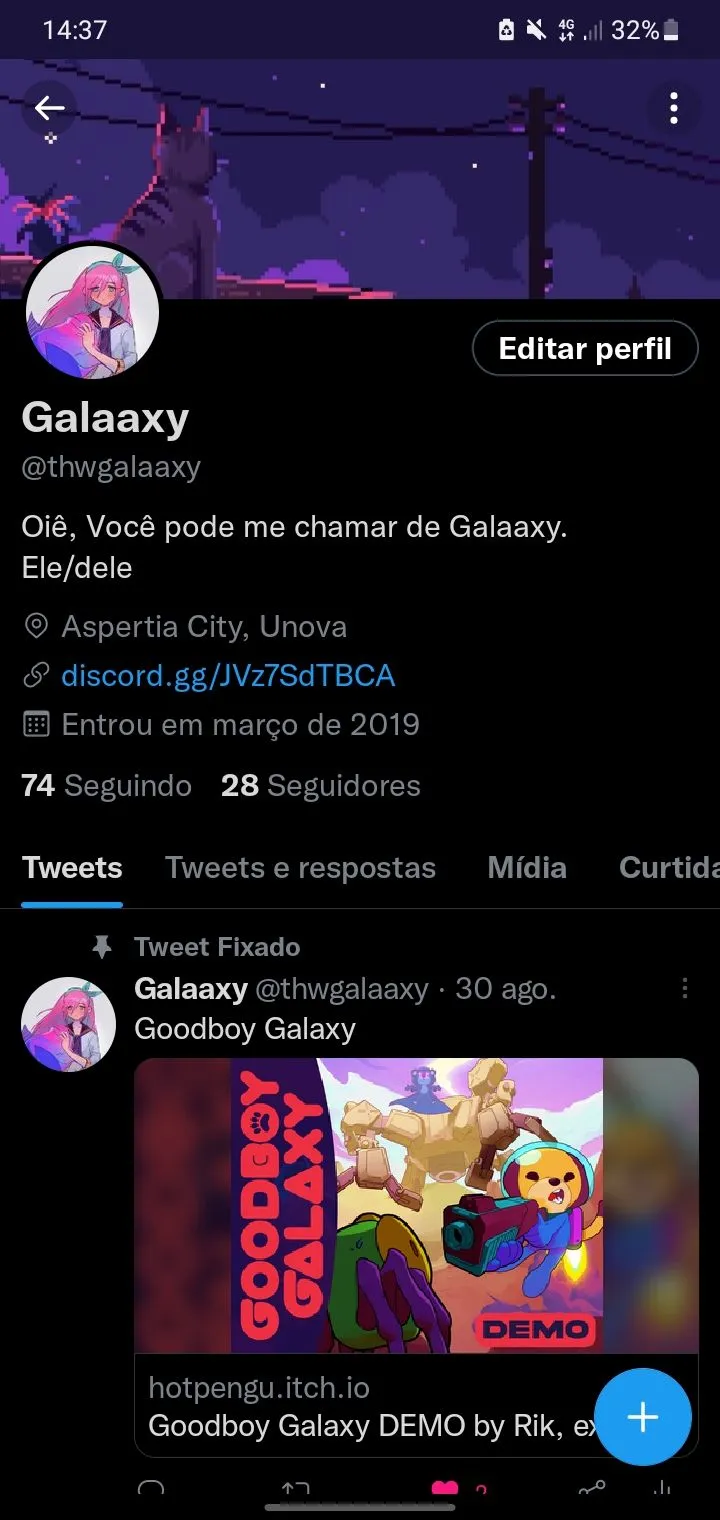Go back using the top arrow
This screenshot has width=720, height=1520.
(x=49, y=108)
